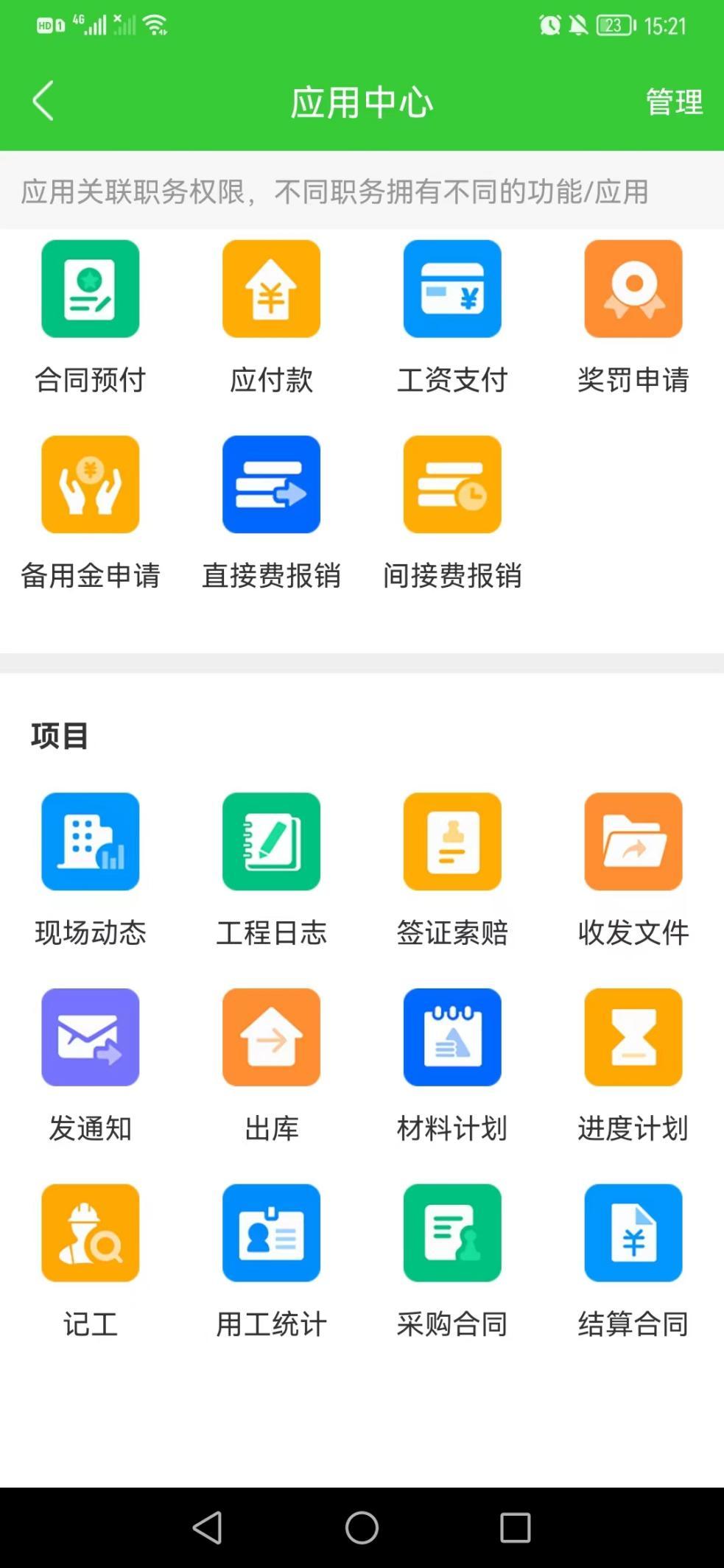
Task: Open the 合同预付 app
Action: coord(91,289)
